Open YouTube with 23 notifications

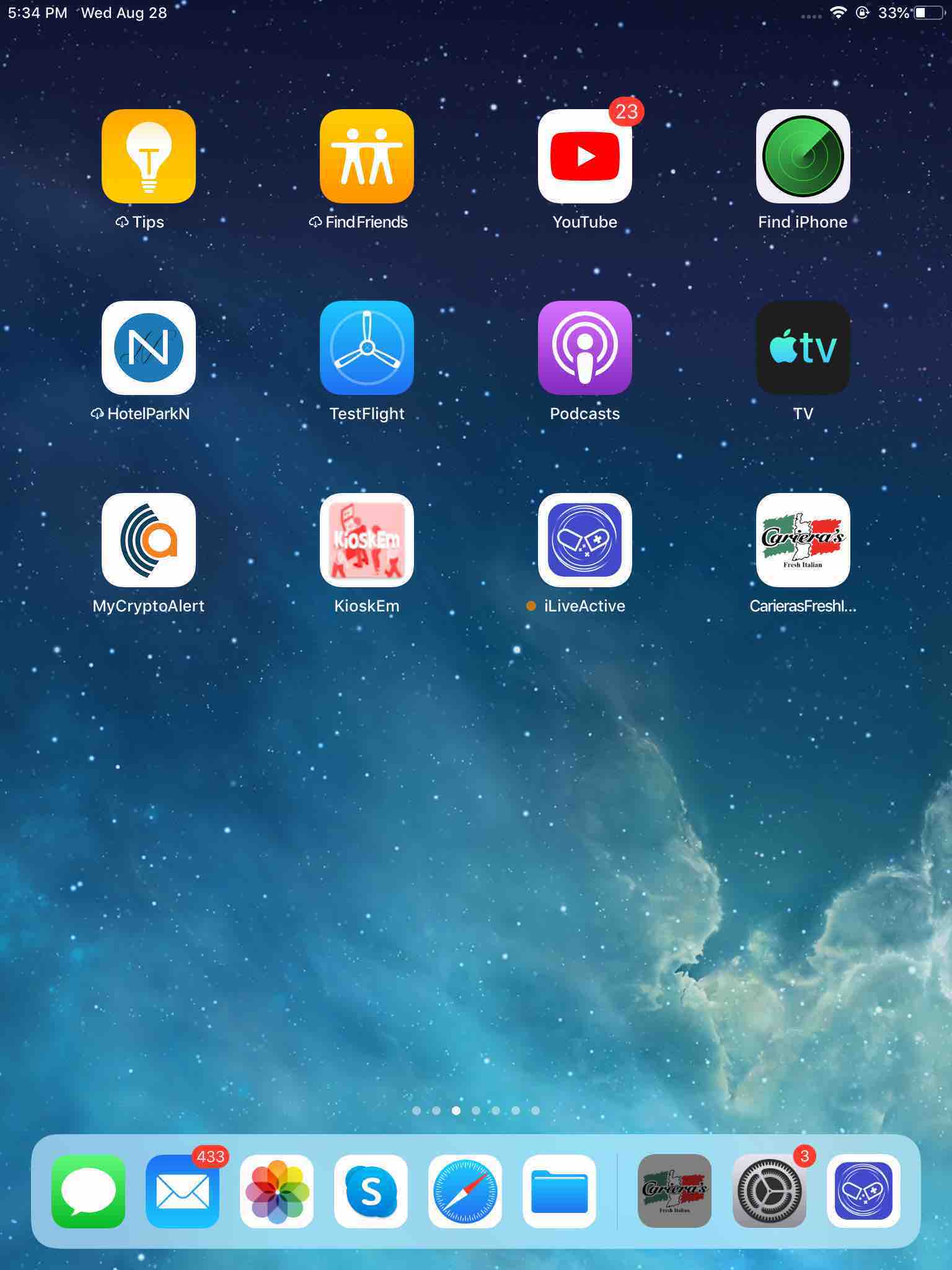pos(584,156)
